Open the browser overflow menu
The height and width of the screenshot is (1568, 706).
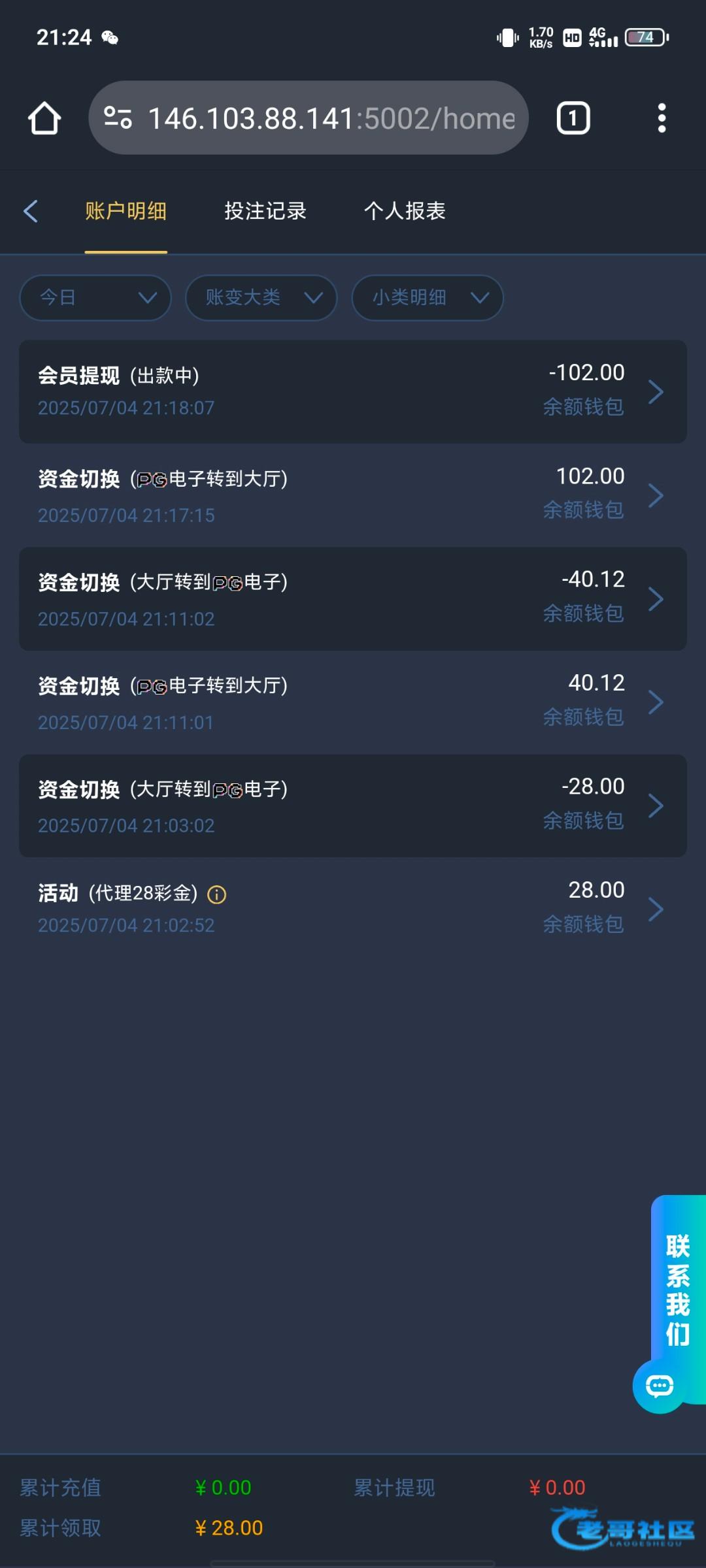(x=662, y=118)
